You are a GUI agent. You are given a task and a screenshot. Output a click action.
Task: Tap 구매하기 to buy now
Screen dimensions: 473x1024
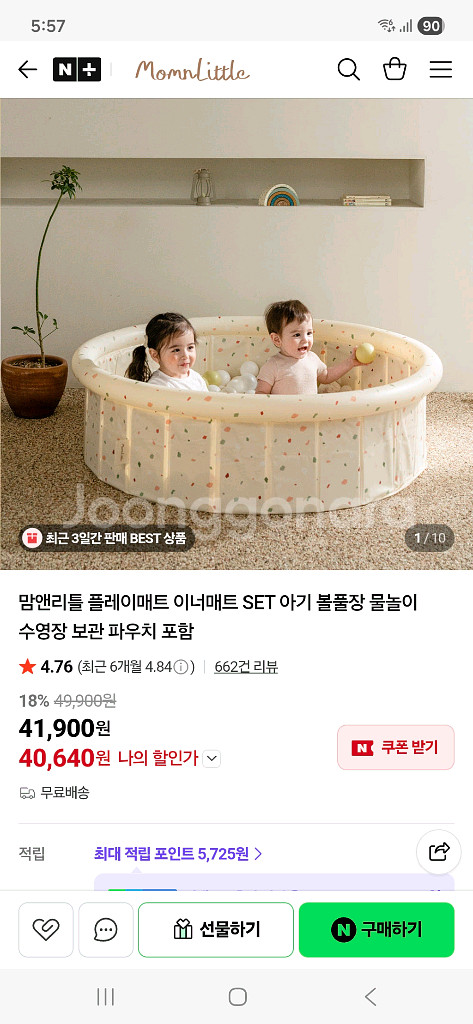376,930
